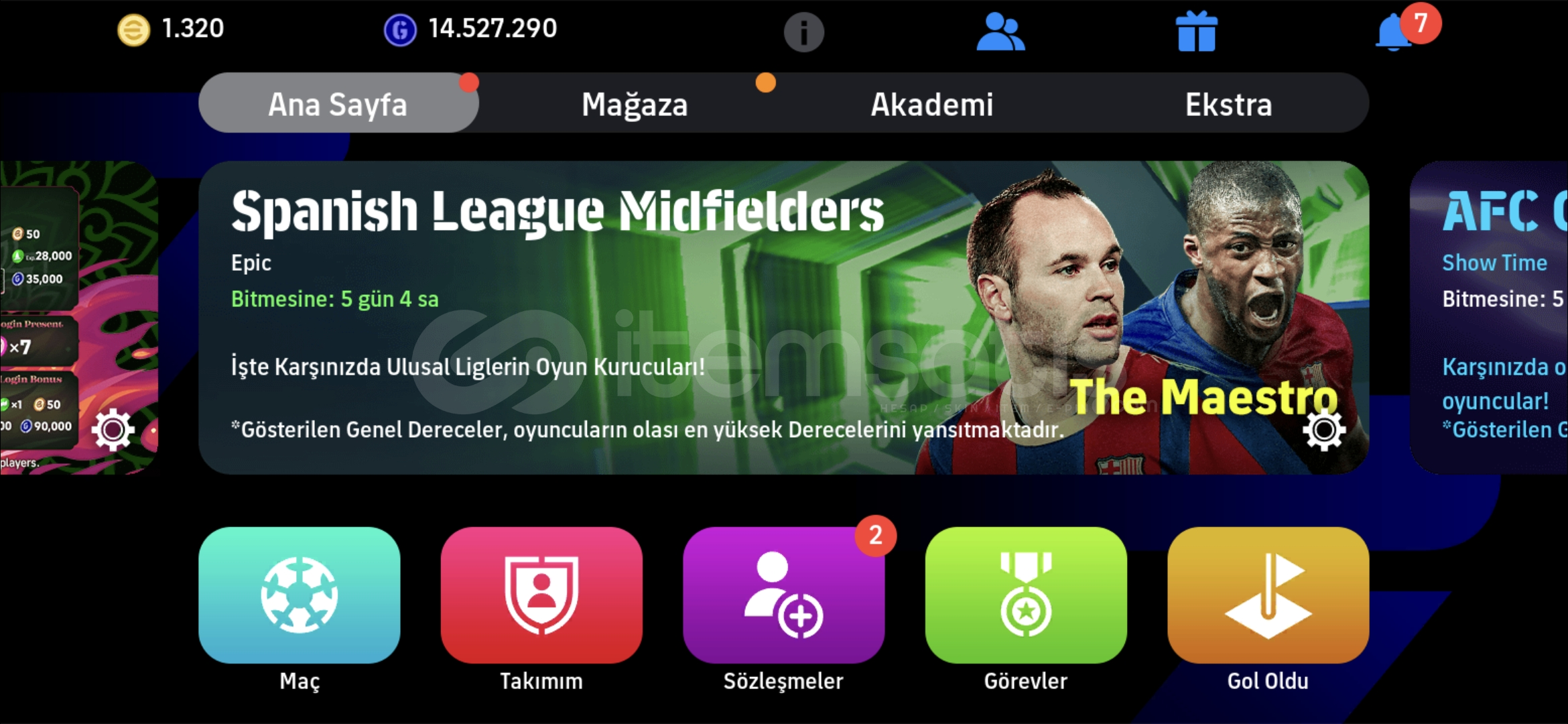Image resolution: width=1568 pixels, height=724 pixels.
Task: Tap the gear icon on The Maestro banner
Action: click(1323, 430)
